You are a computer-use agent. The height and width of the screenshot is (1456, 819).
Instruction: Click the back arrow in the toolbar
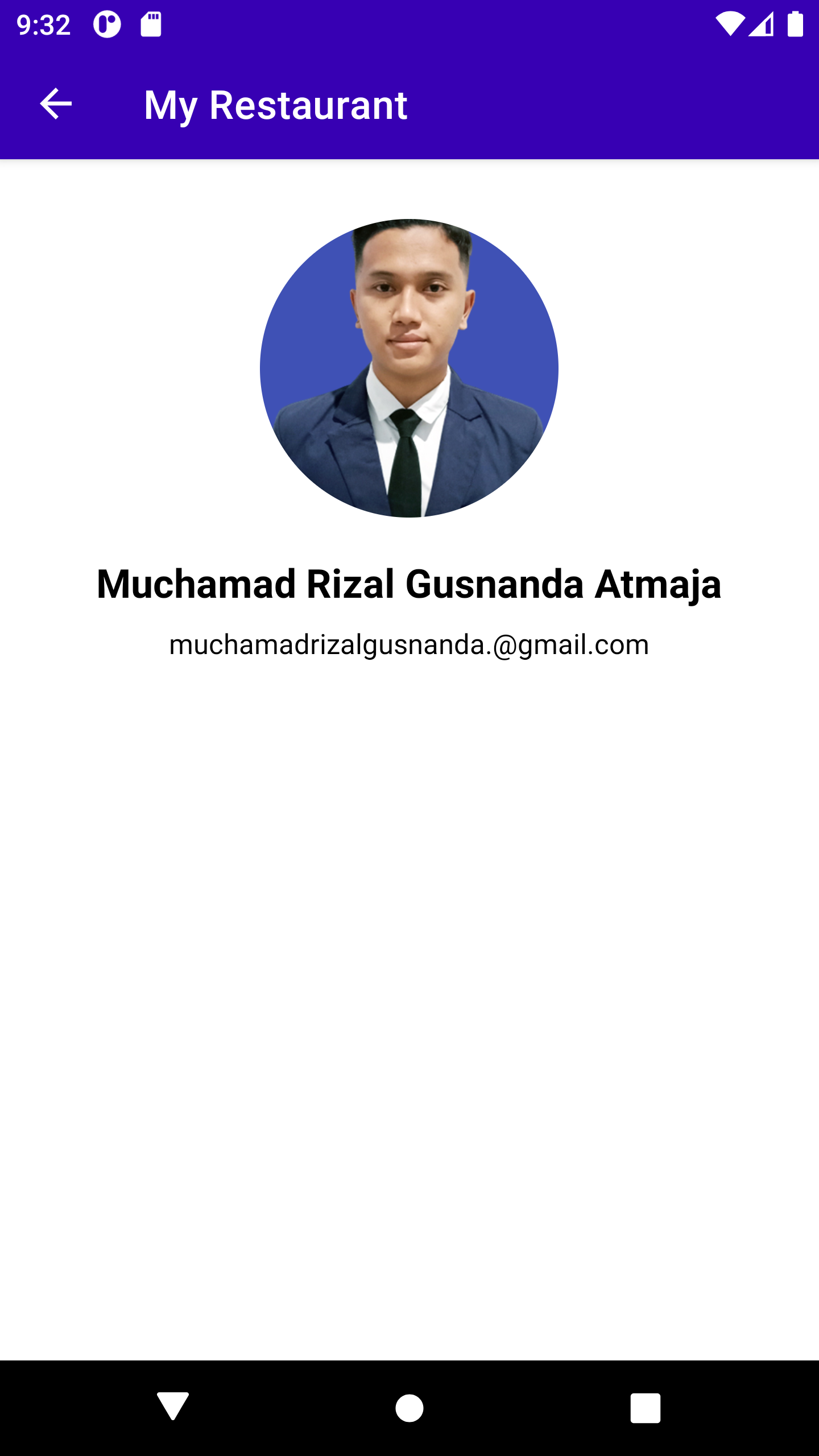point(55,104)
